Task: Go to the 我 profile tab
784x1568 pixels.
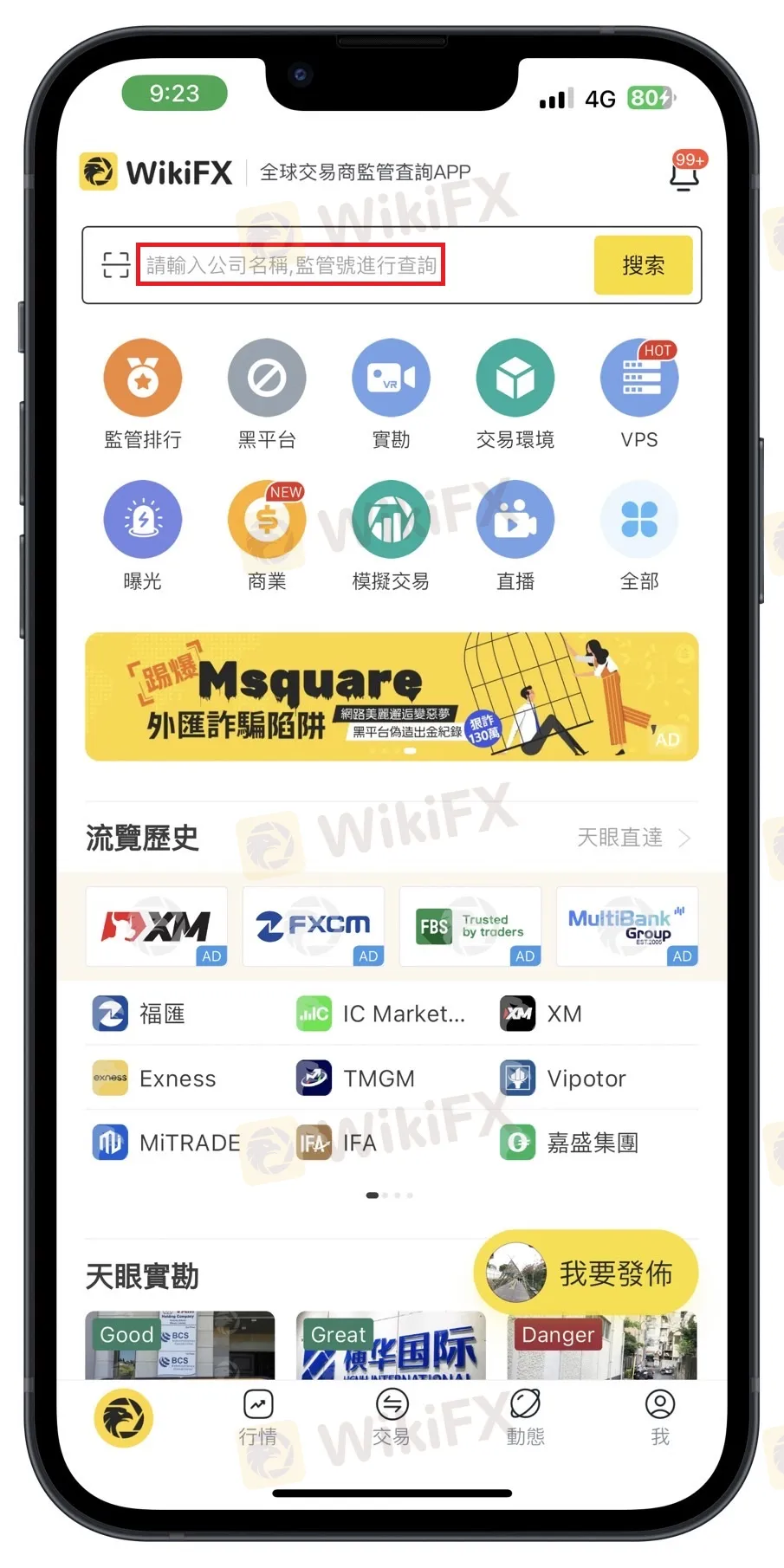Action: [659, 1417]
